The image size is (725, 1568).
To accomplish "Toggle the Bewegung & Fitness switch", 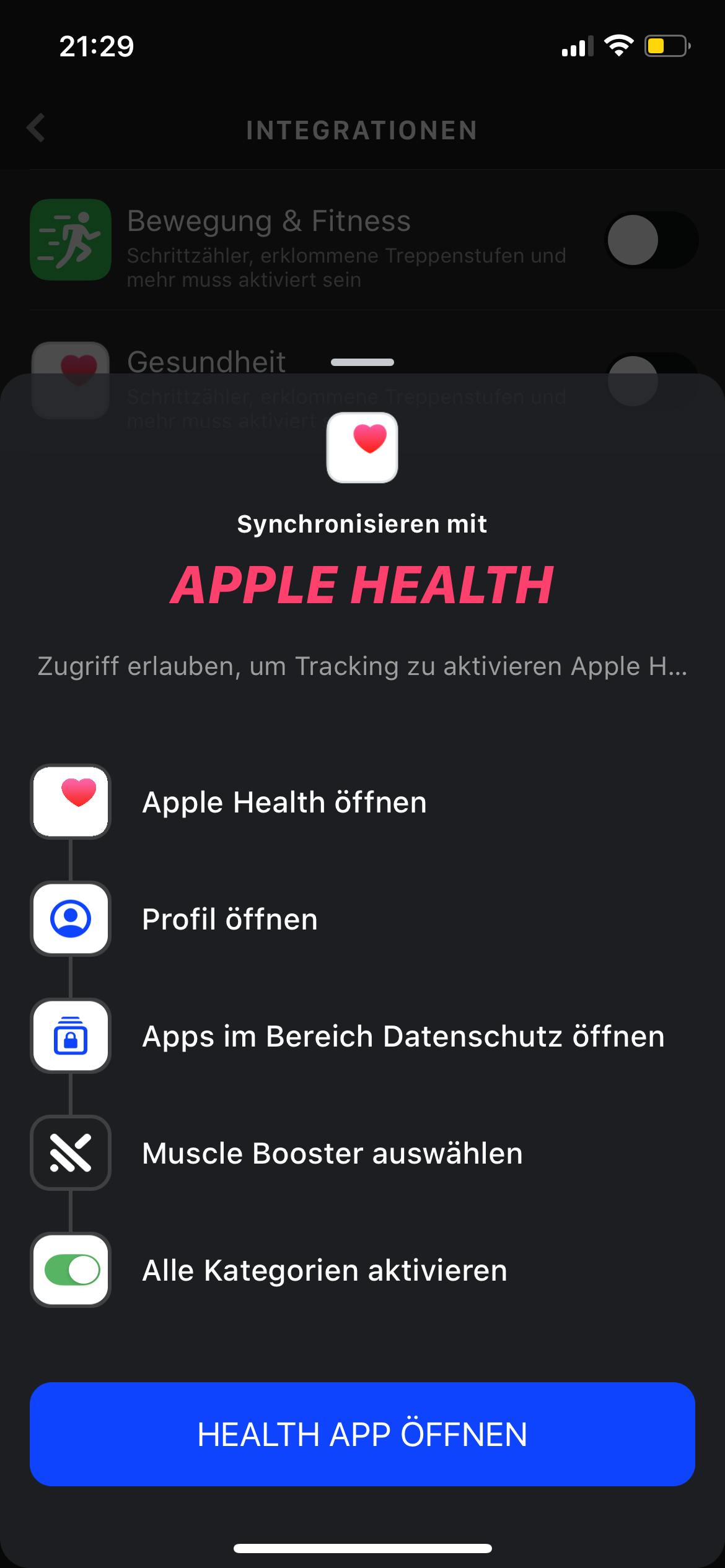I will pyautogui.click(x=651, y=240).
